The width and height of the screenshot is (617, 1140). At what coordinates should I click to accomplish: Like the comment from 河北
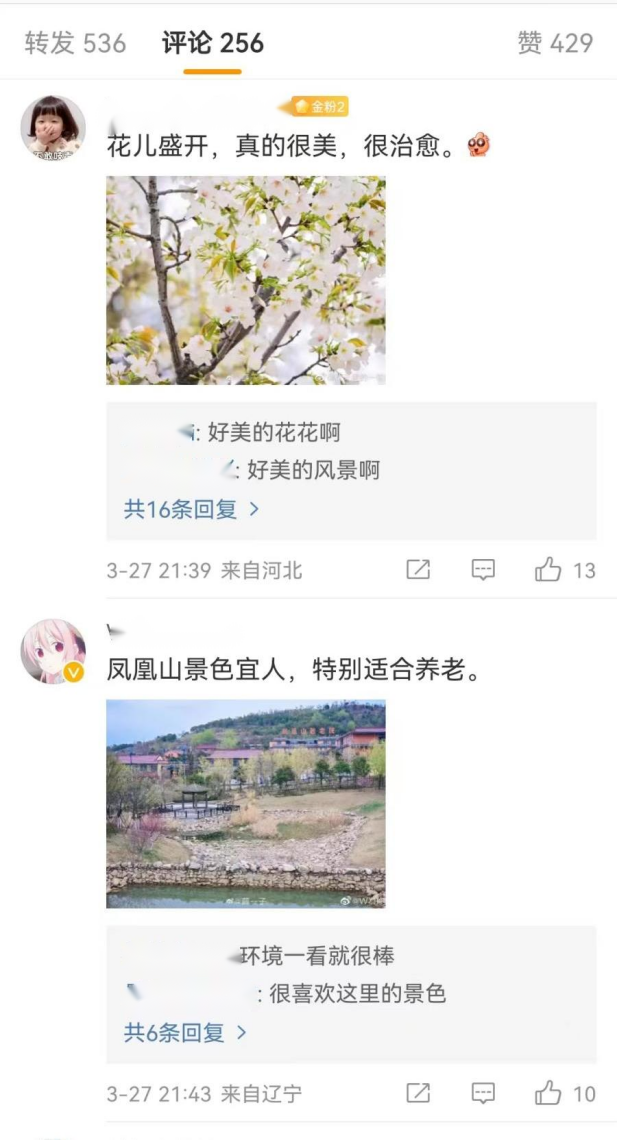549,570
